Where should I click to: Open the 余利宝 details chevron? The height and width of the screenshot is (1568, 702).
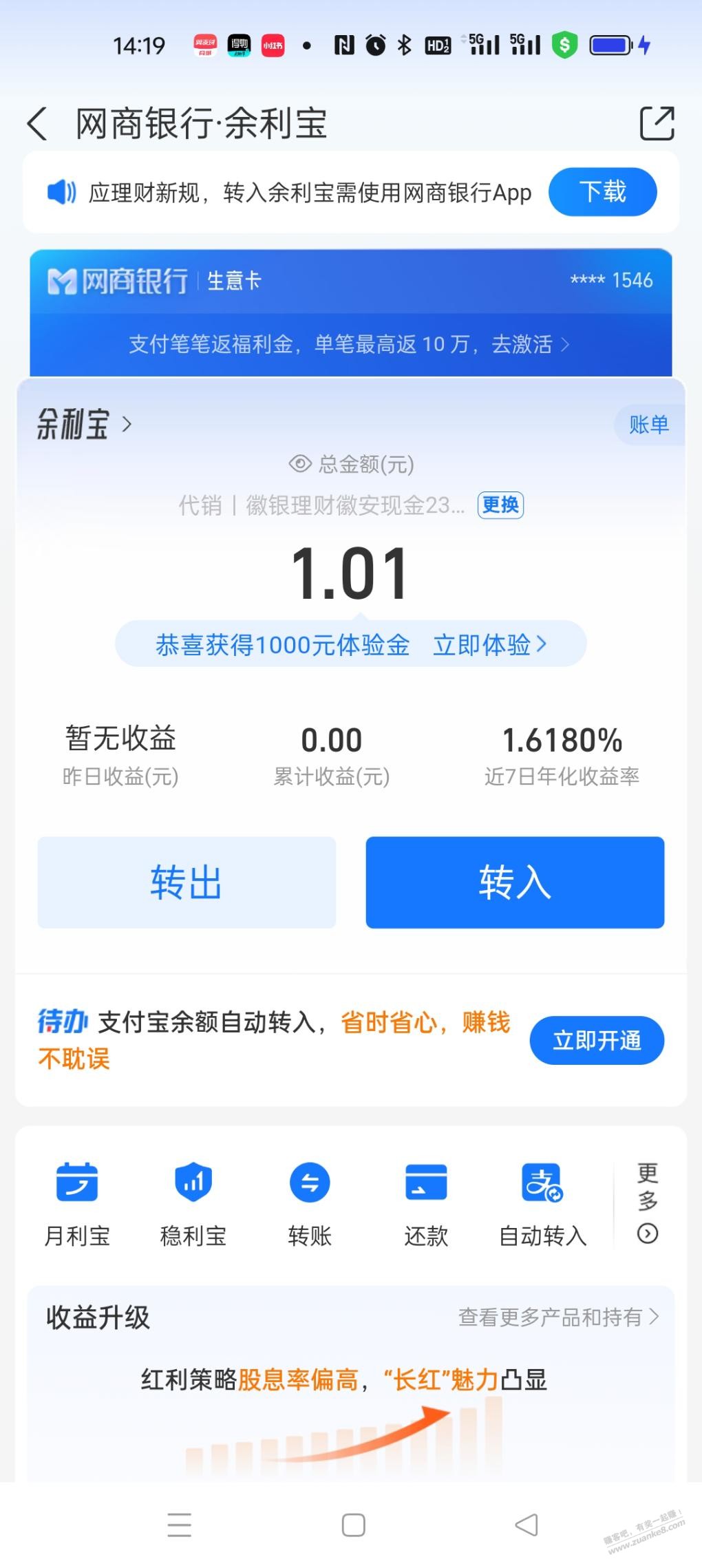click(127, 424)
